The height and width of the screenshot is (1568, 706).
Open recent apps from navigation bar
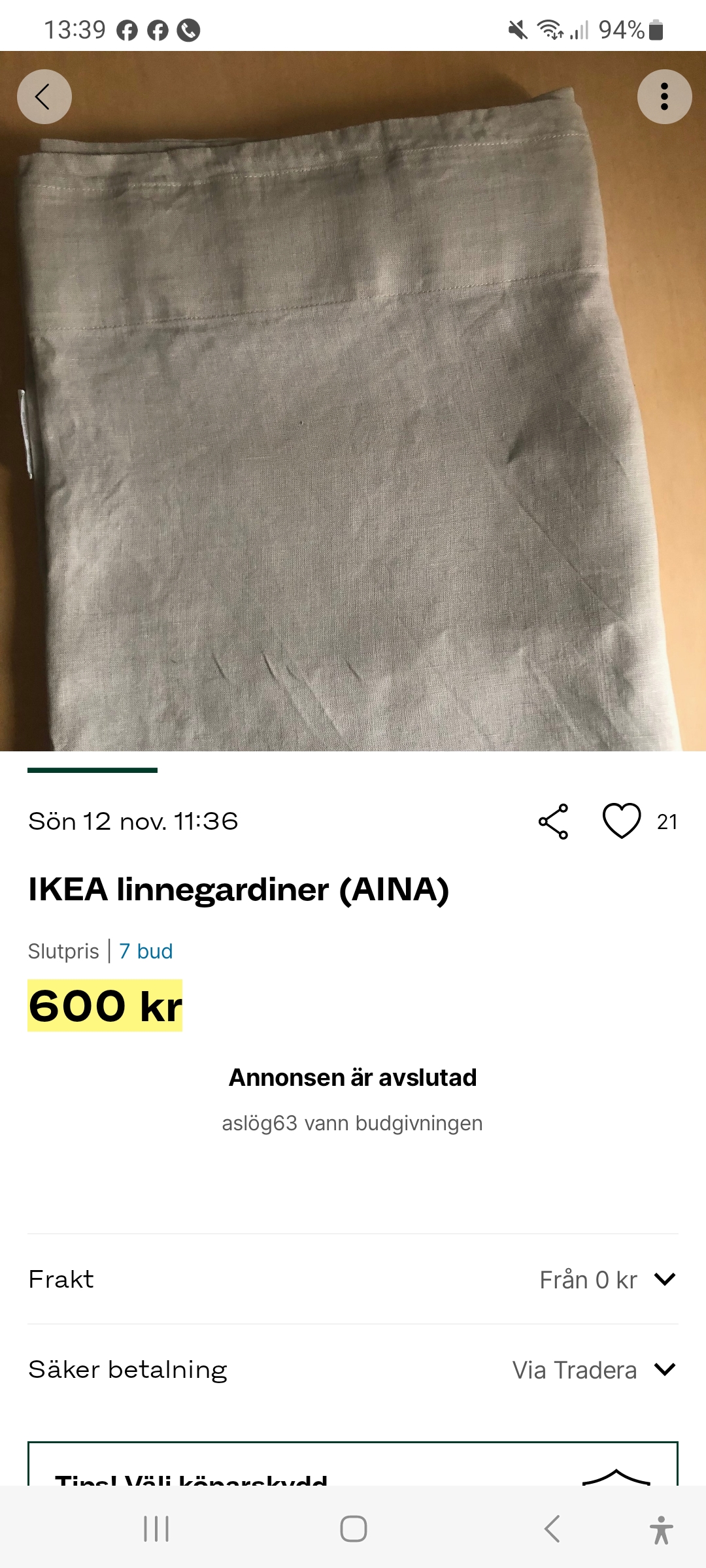(x=156, y=1529)
